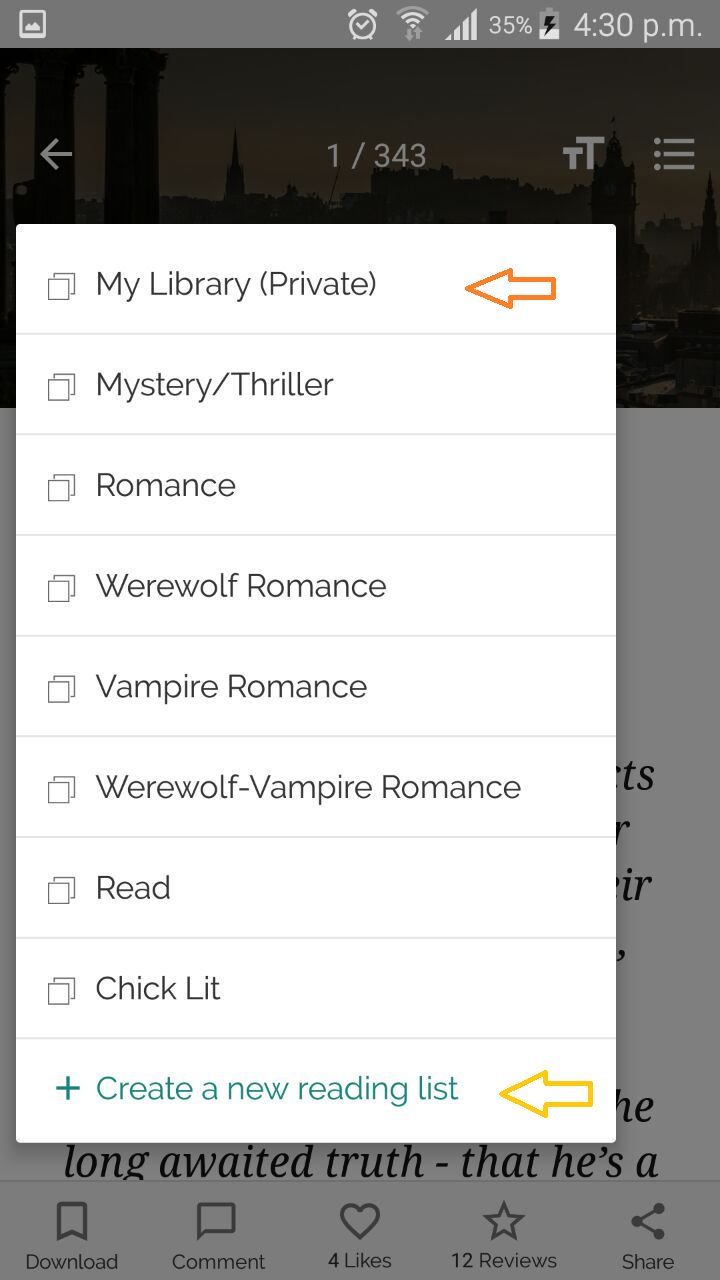Choose the Romance reading list

click(166, 486)
